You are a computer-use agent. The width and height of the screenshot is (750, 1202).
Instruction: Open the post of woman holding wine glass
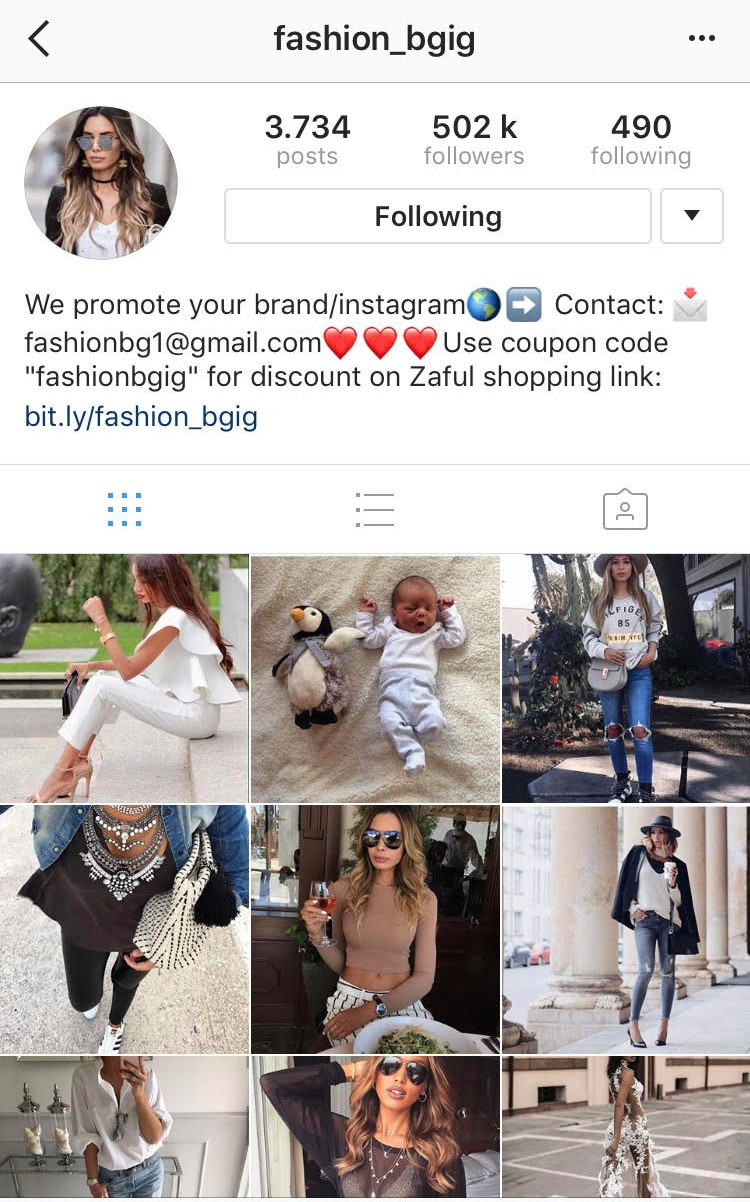click(x=375, y=929)
